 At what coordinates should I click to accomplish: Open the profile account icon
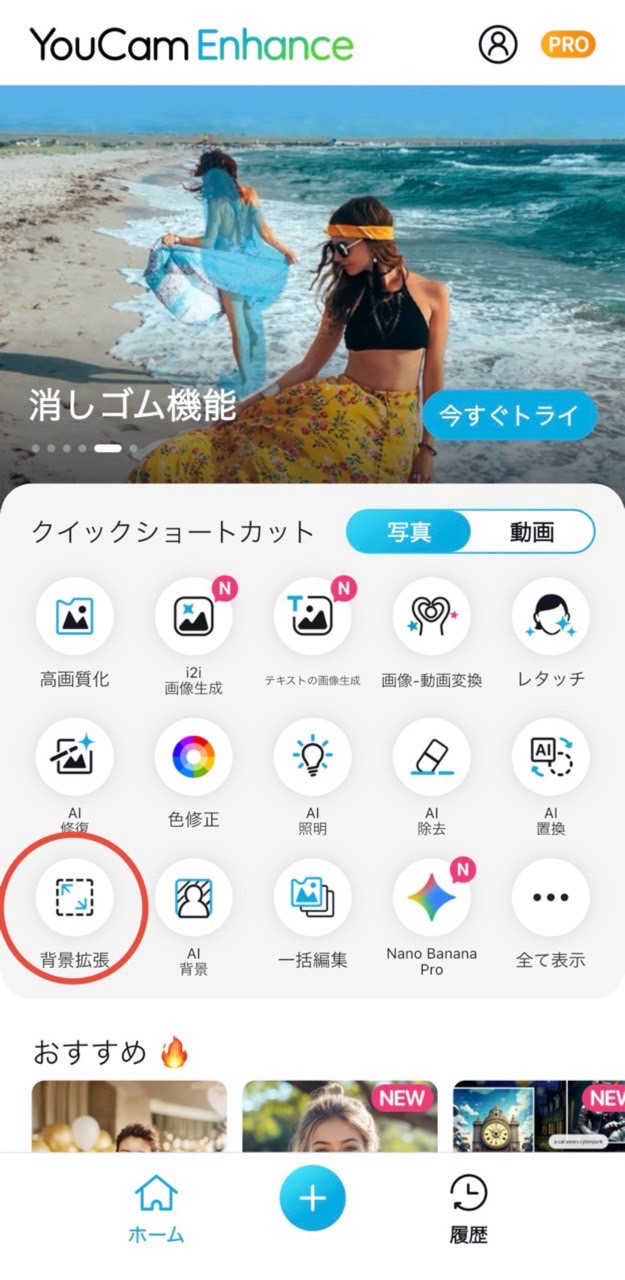coord(498,44)
